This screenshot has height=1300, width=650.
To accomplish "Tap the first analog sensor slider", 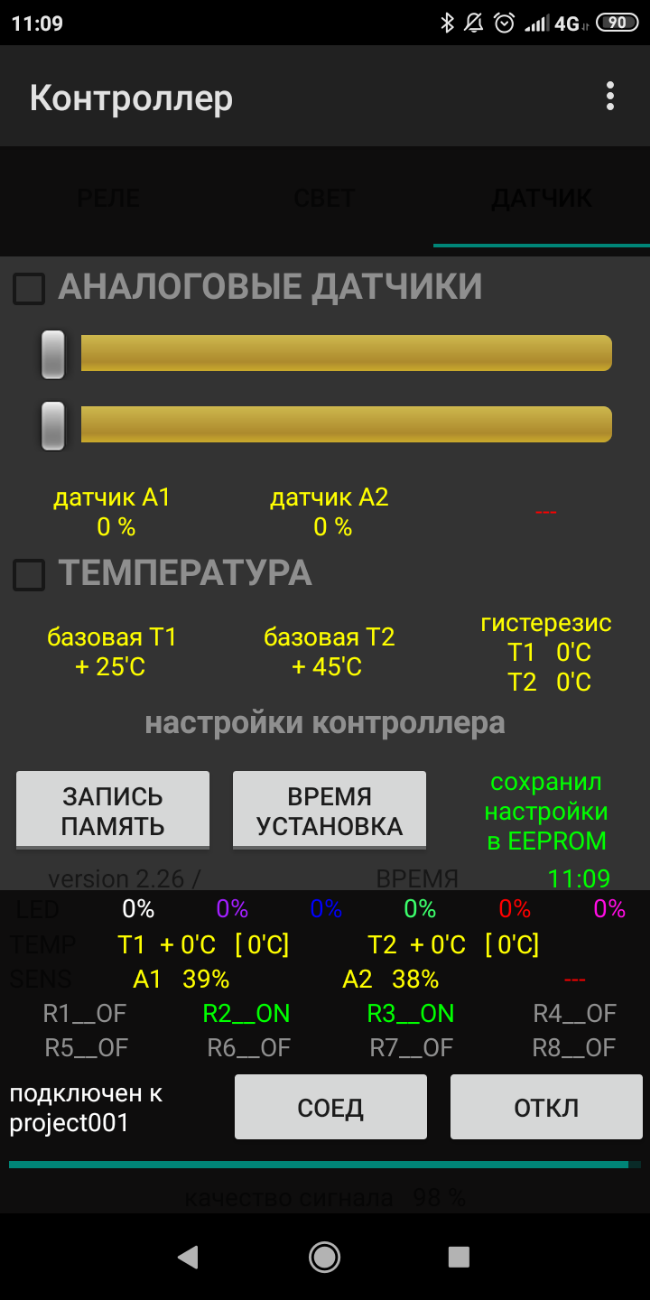I will pyautogui.click(x=326, y=354).
